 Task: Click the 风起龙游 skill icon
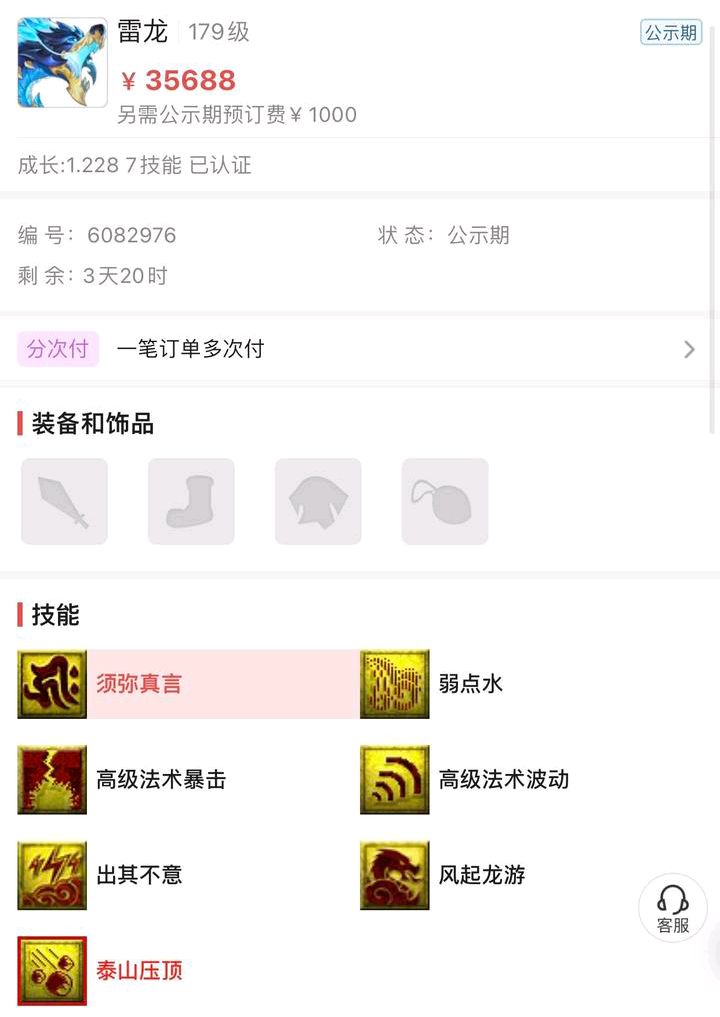(x=394, y=875)
